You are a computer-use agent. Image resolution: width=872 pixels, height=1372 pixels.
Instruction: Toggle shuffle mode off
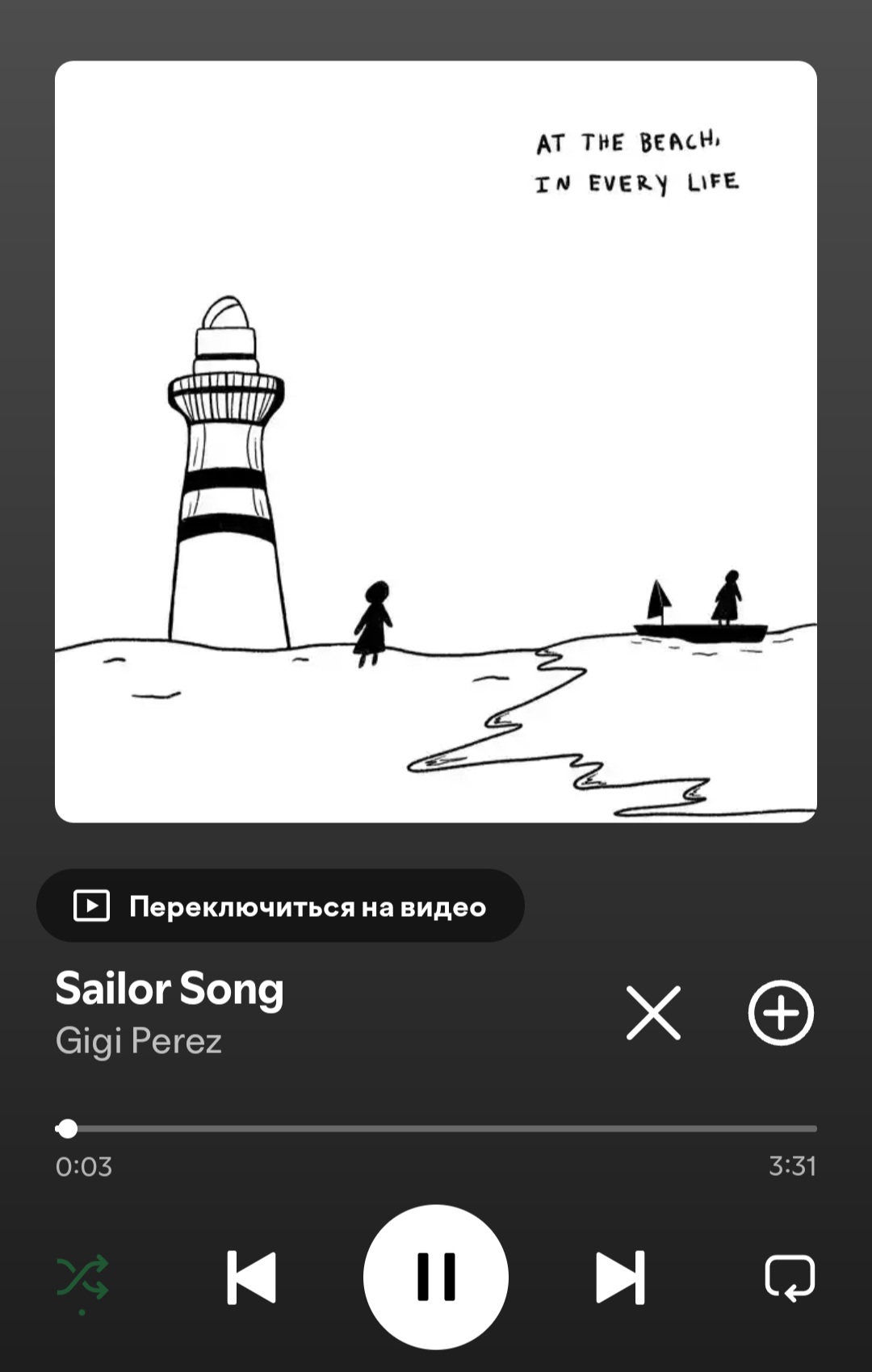82,1278
